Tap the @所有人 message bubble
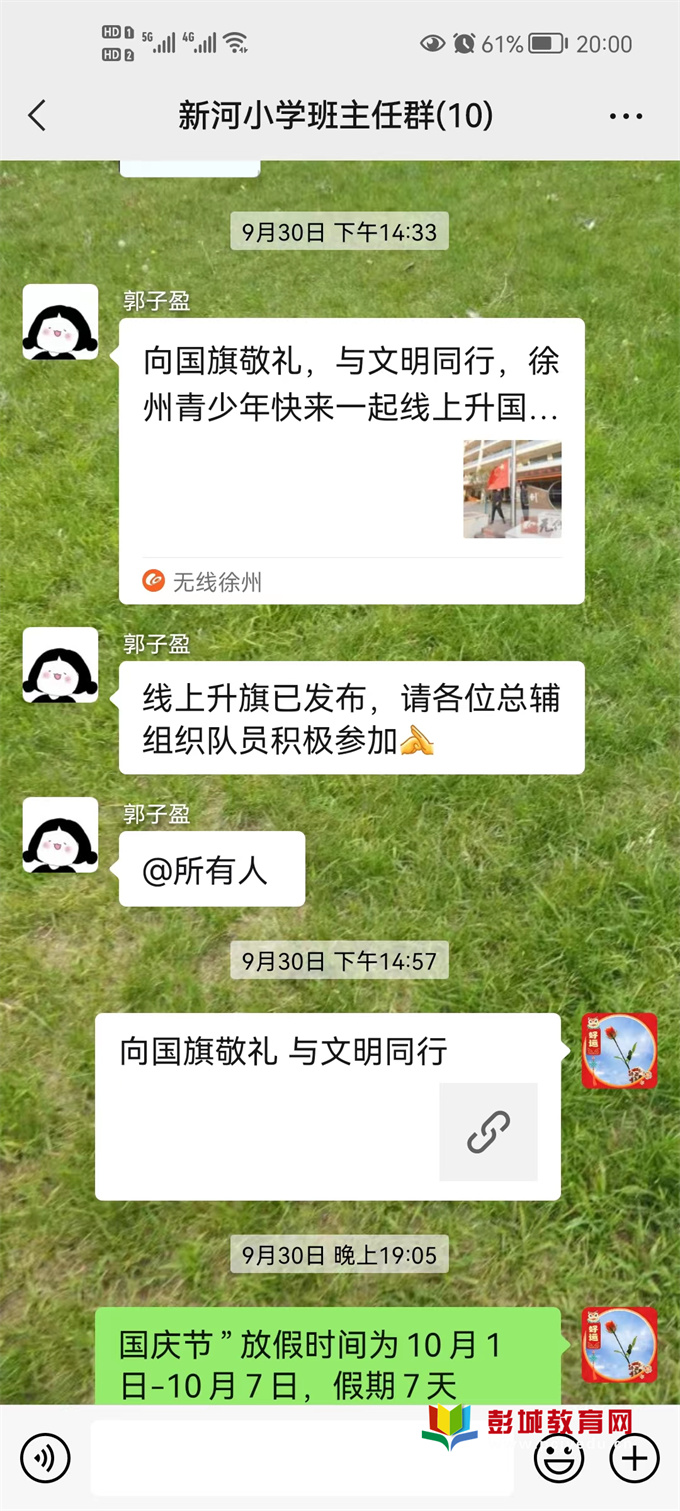680x1511 pixels. [212, 870]
